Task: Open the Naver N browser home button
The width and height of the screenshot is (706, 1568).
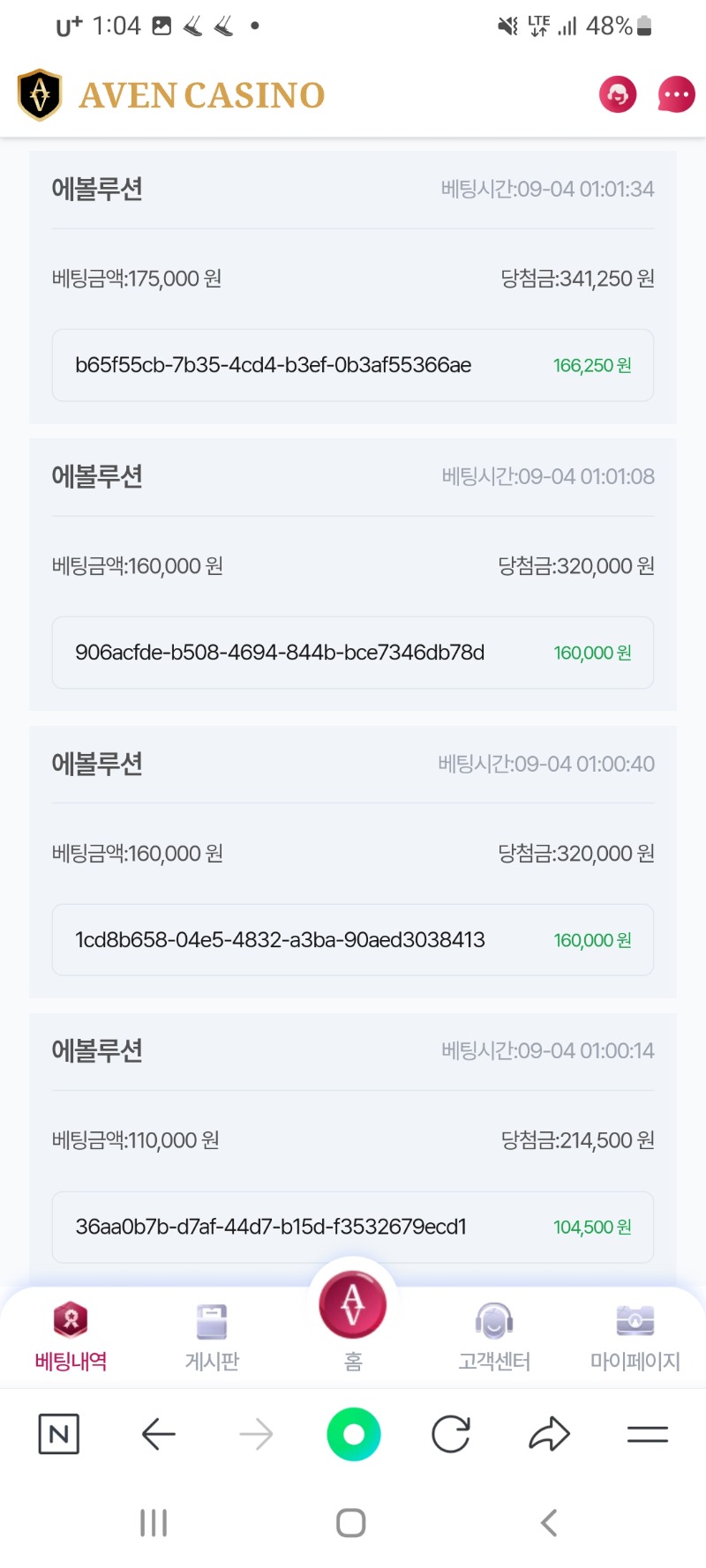Action: [59, 1434]
